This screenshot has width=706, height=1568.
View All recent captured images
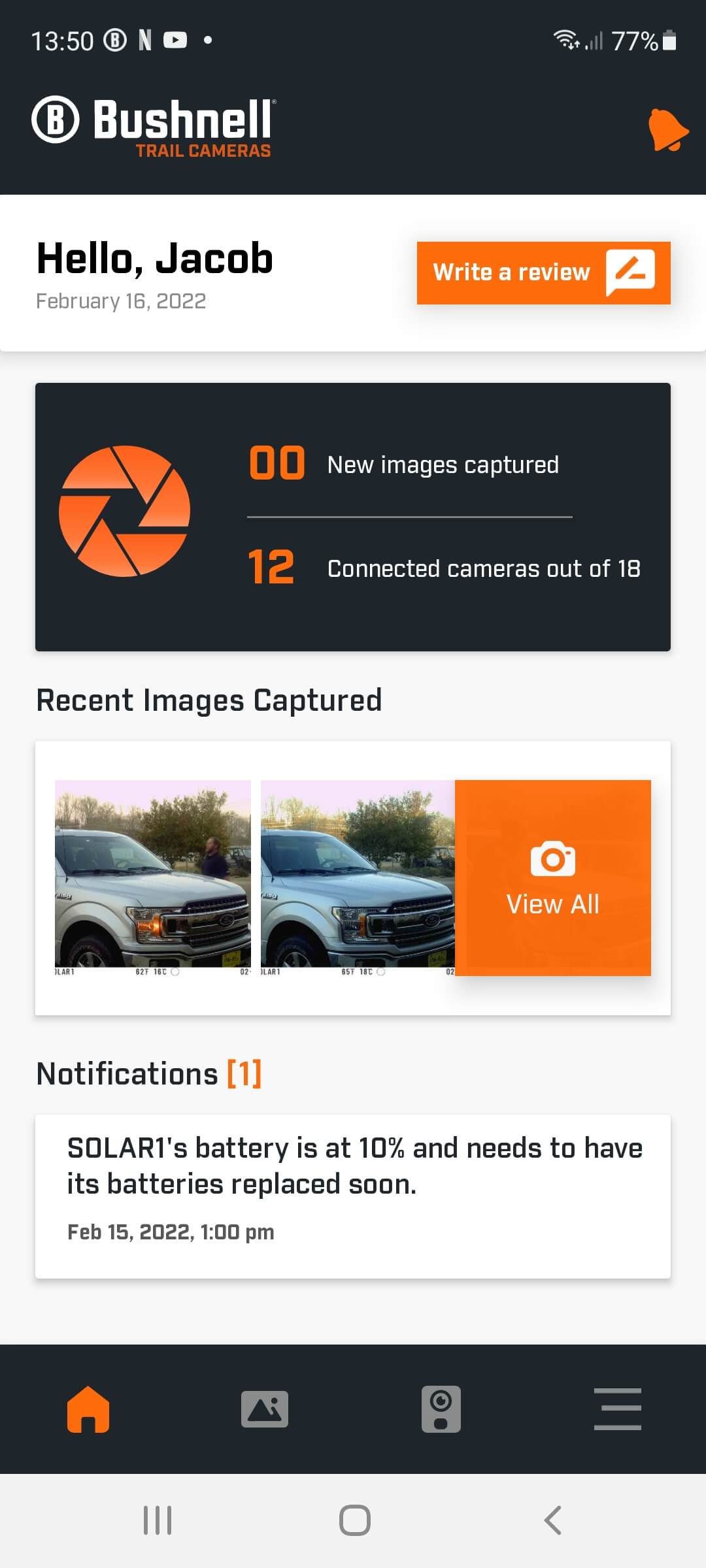tap(552, 877)
